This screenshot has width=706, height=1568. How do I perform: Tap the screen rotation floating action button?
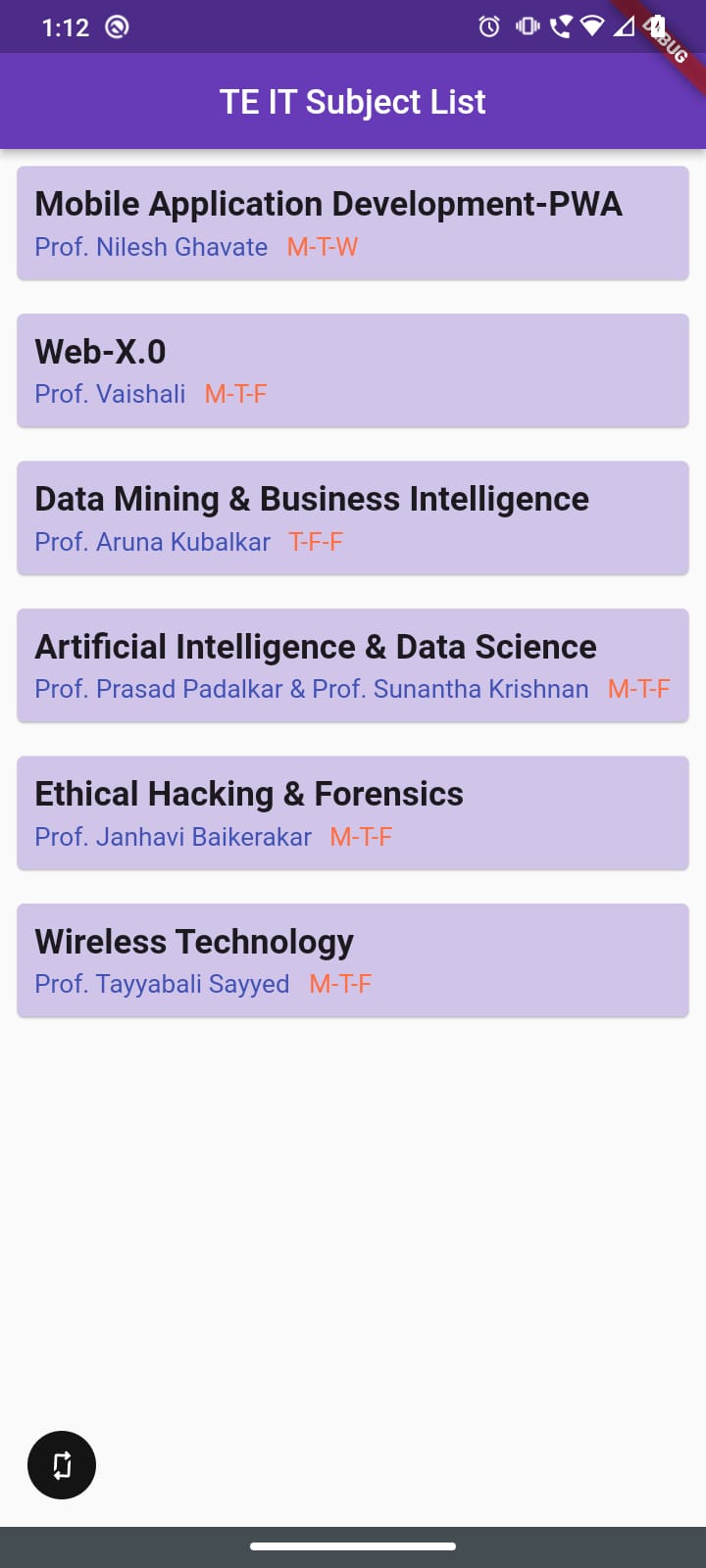[62, 1464]
